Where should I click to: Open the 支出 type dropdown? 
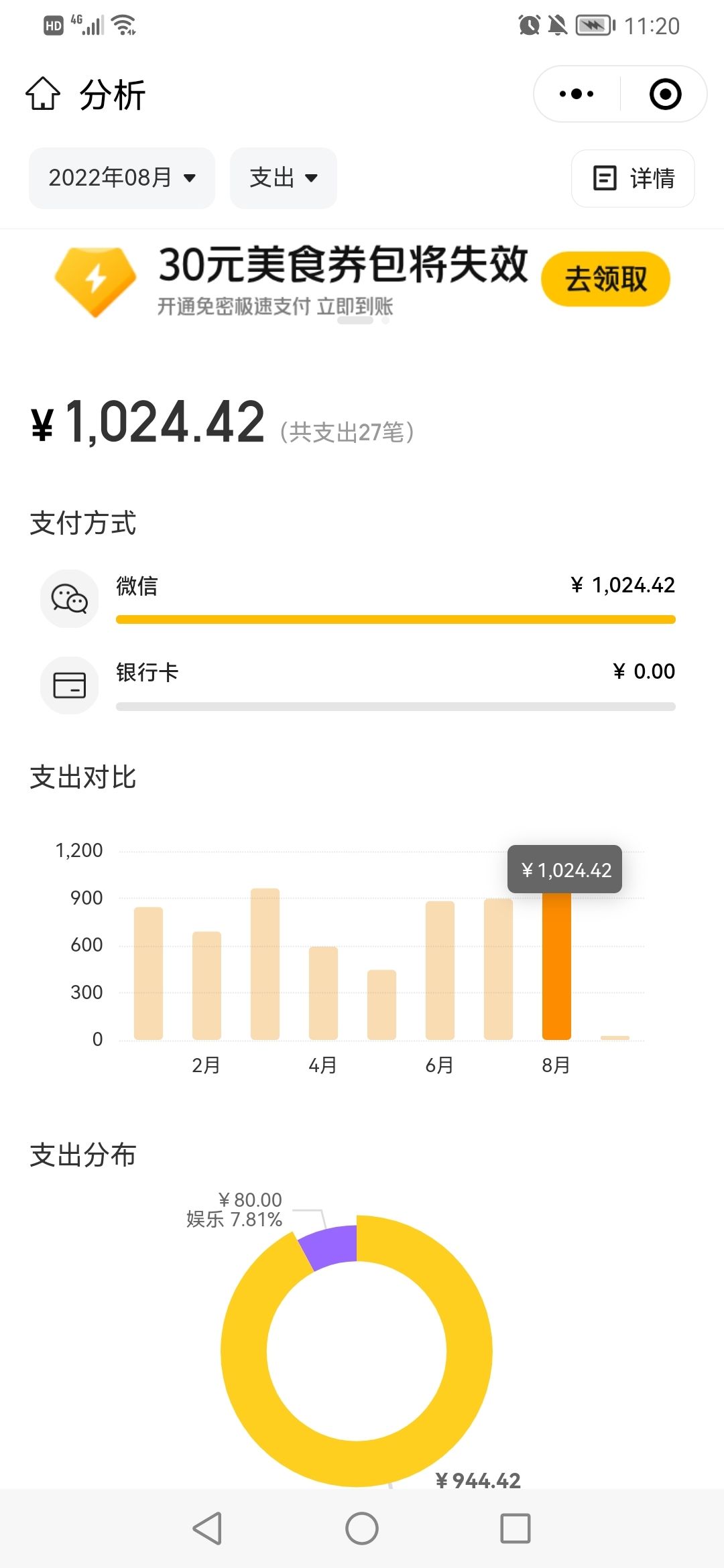point(283,178)
